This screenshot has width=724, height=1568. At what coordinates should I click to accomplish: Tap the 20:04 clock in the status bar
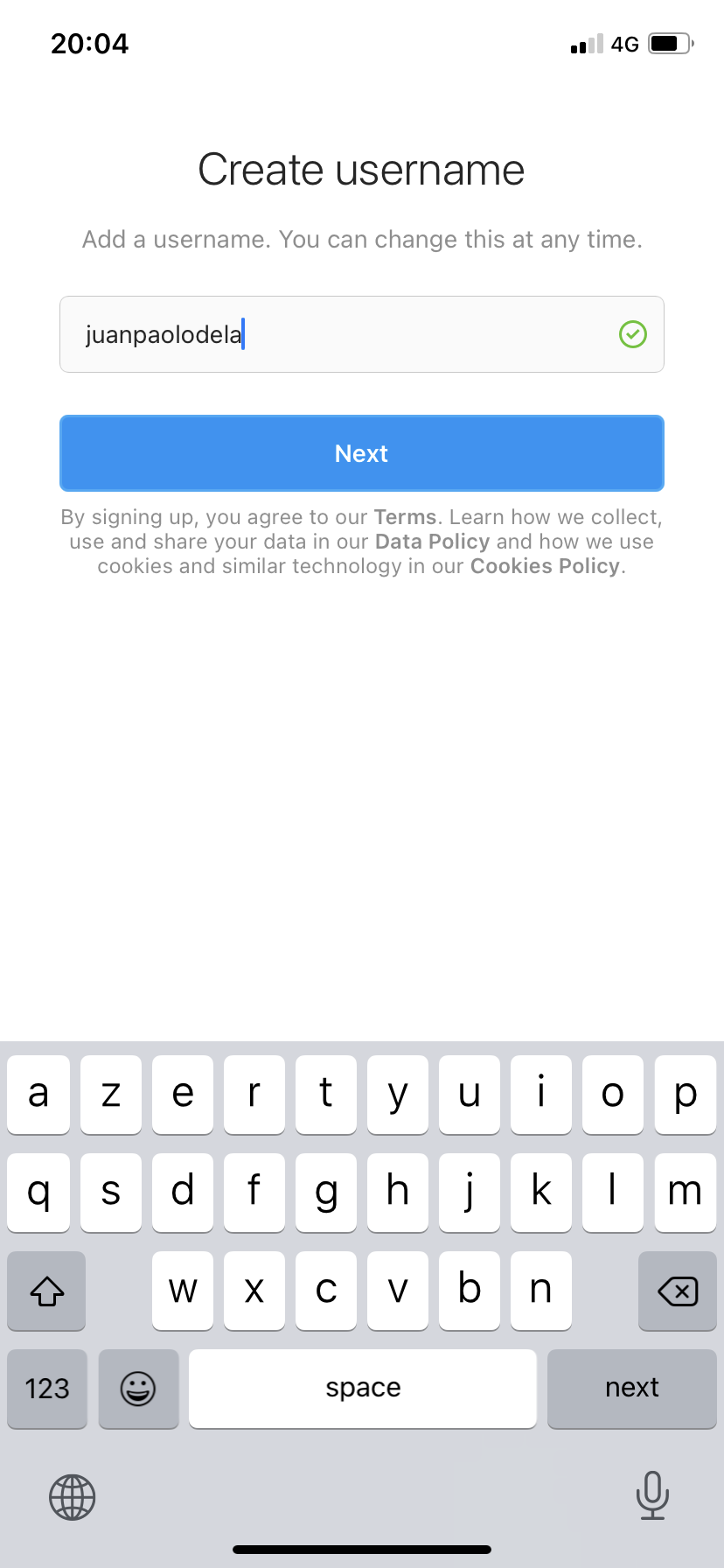click(x=88, y=44)
